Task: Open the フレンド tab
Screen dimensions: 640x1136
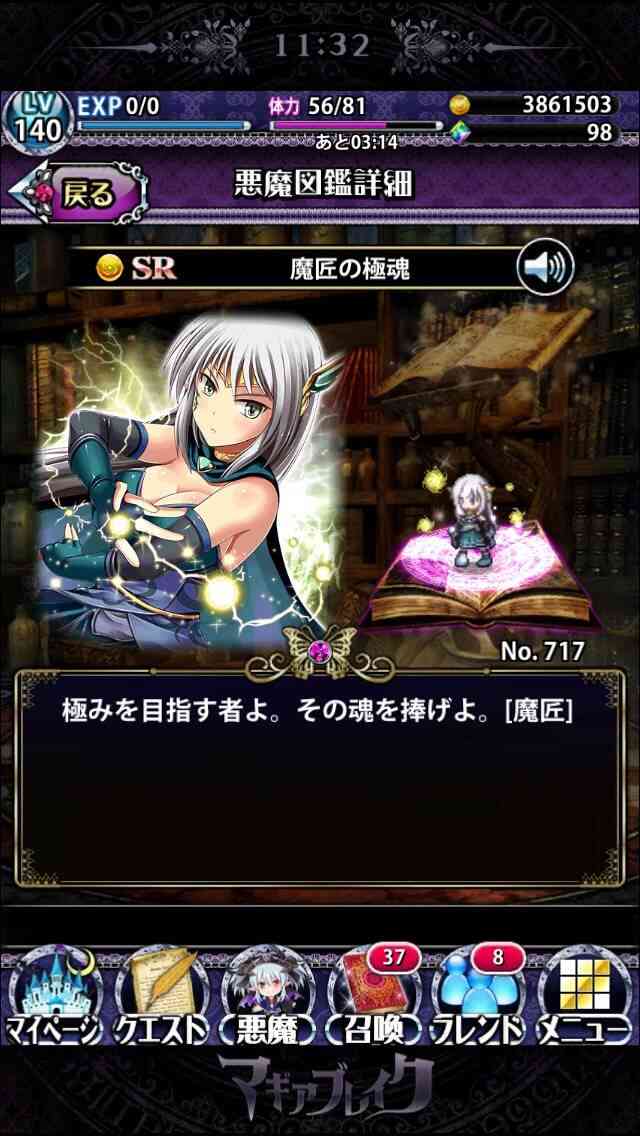Action: click(481, 996)
